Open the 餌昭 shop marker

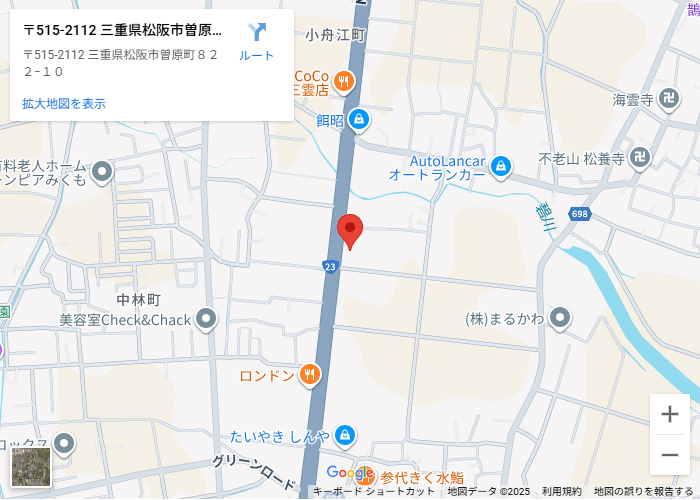359,120
